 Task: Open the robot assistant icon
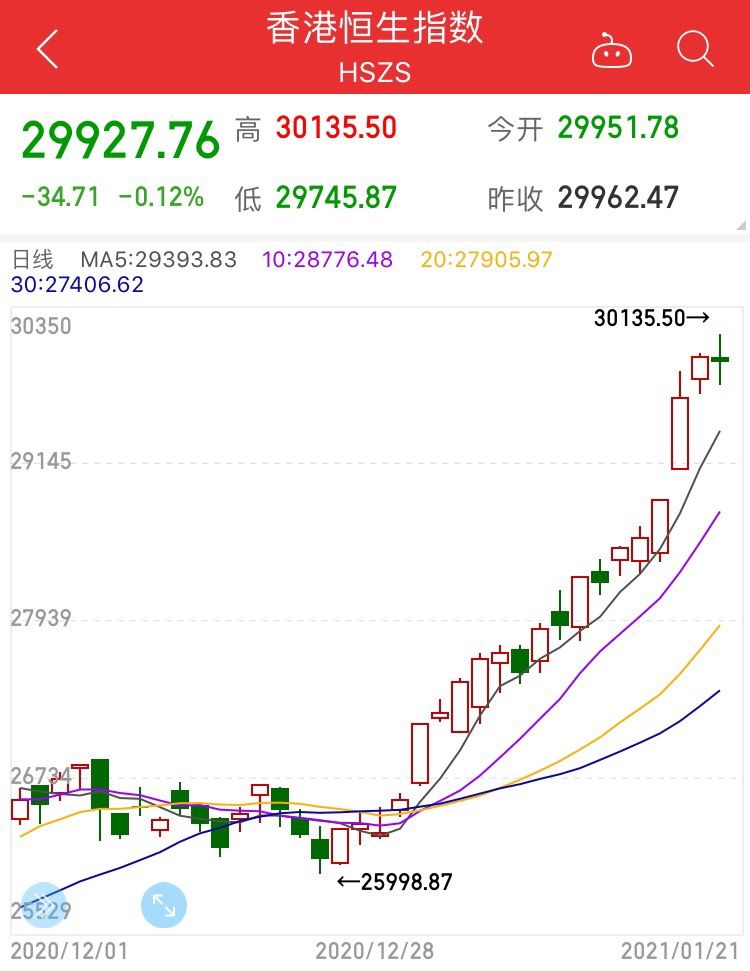(x=611, y=50)
